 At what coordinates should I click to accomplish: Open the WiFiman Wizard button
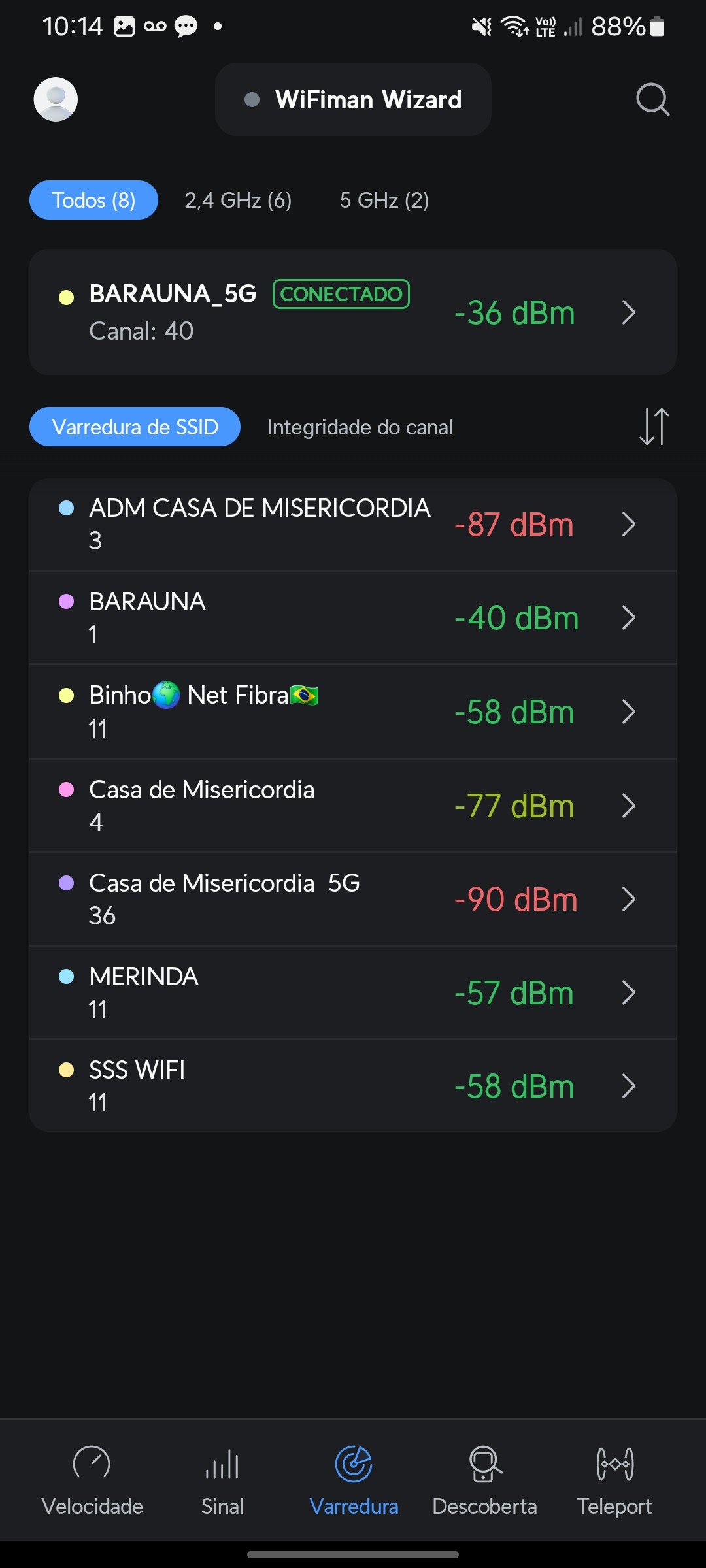(x=353, y=99)
